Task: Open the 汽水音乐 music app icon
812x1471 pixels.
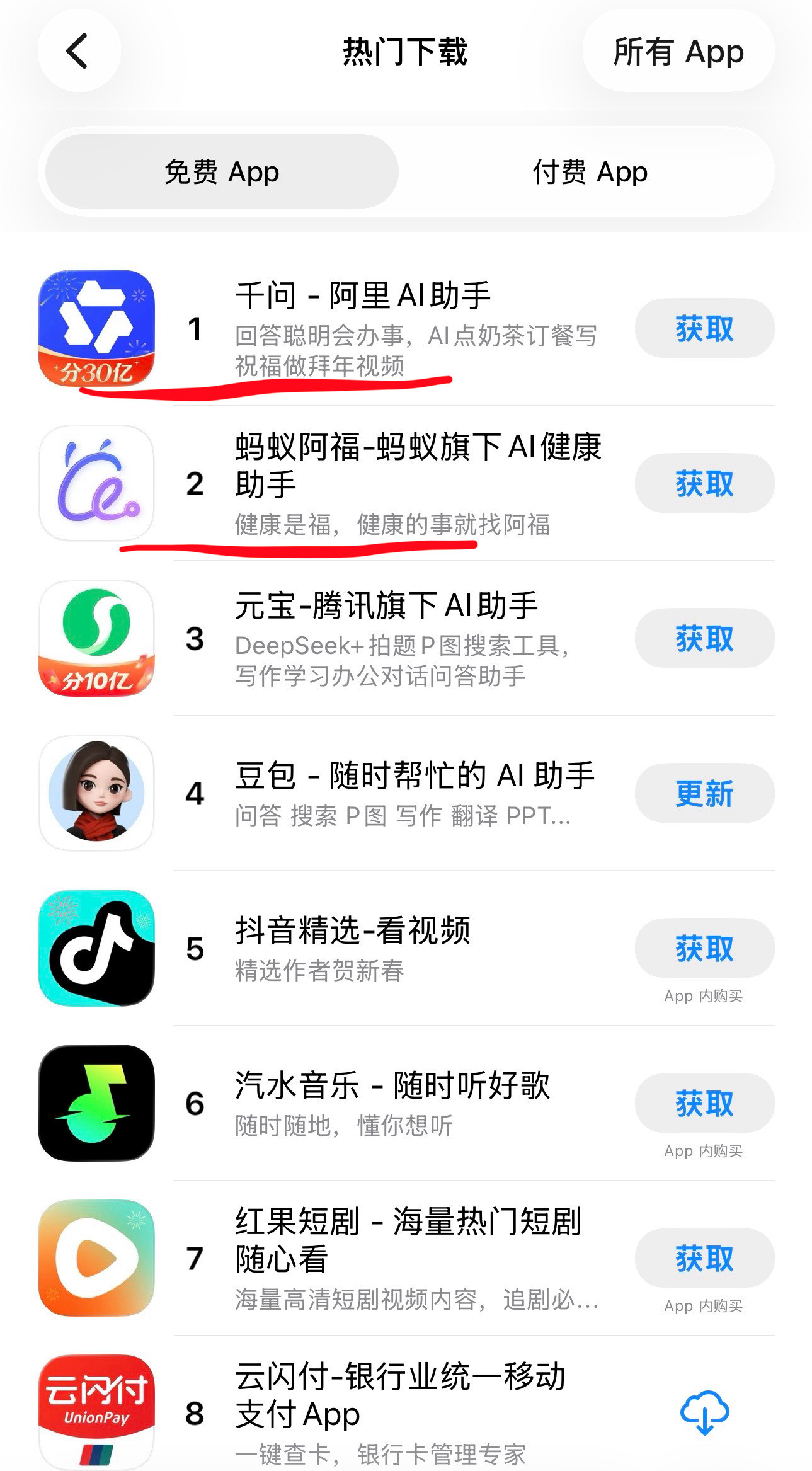Action: pyautogui.click(x=94, y=1104)
